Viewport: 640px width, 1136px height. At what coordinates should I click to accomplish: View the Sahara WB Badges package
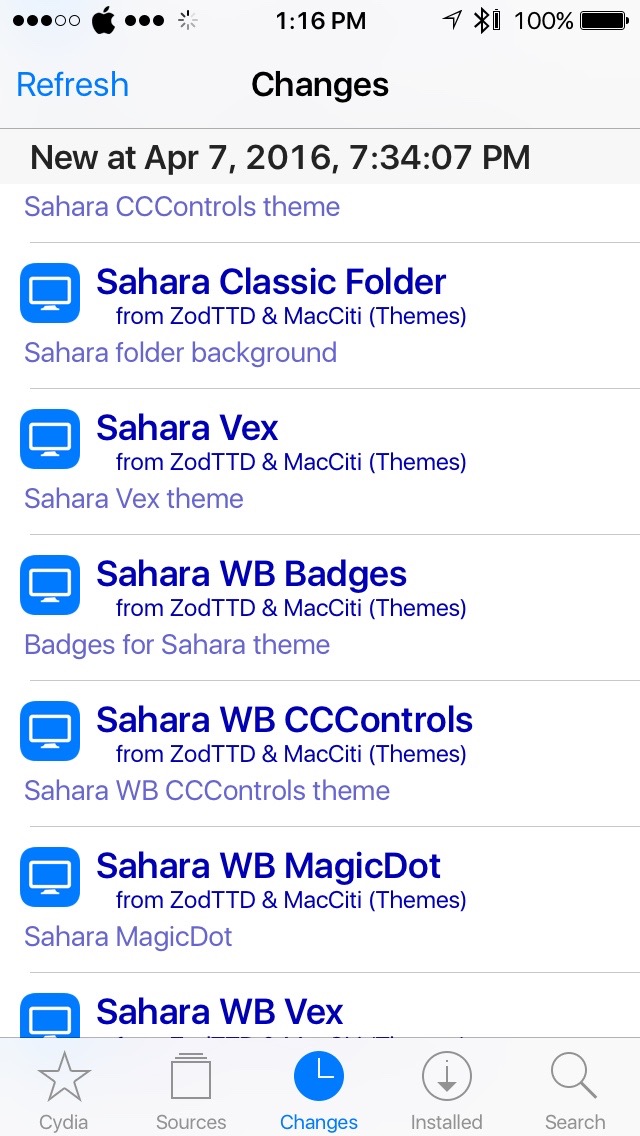click(x=320, y=607)
